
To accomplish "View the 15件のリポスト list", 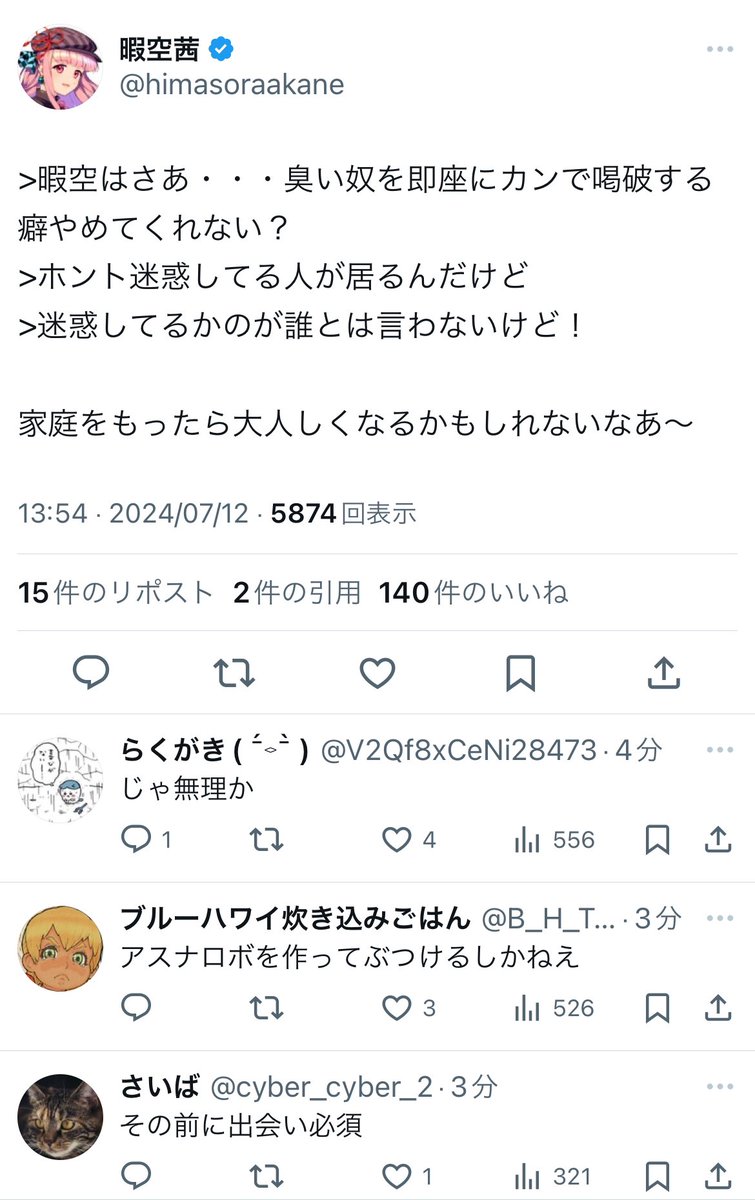I will 116,593.
